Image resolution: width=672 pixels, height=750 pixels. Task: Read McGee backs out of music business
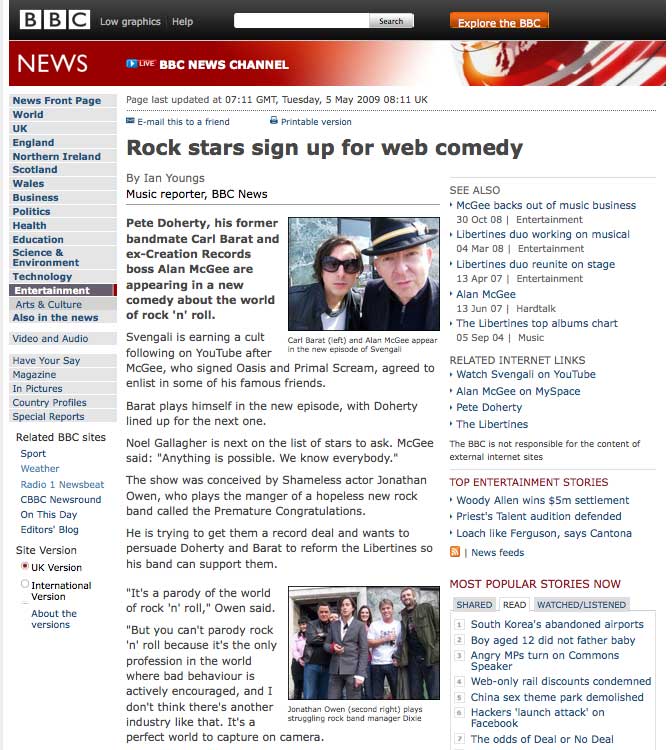[x=546, y=206]
